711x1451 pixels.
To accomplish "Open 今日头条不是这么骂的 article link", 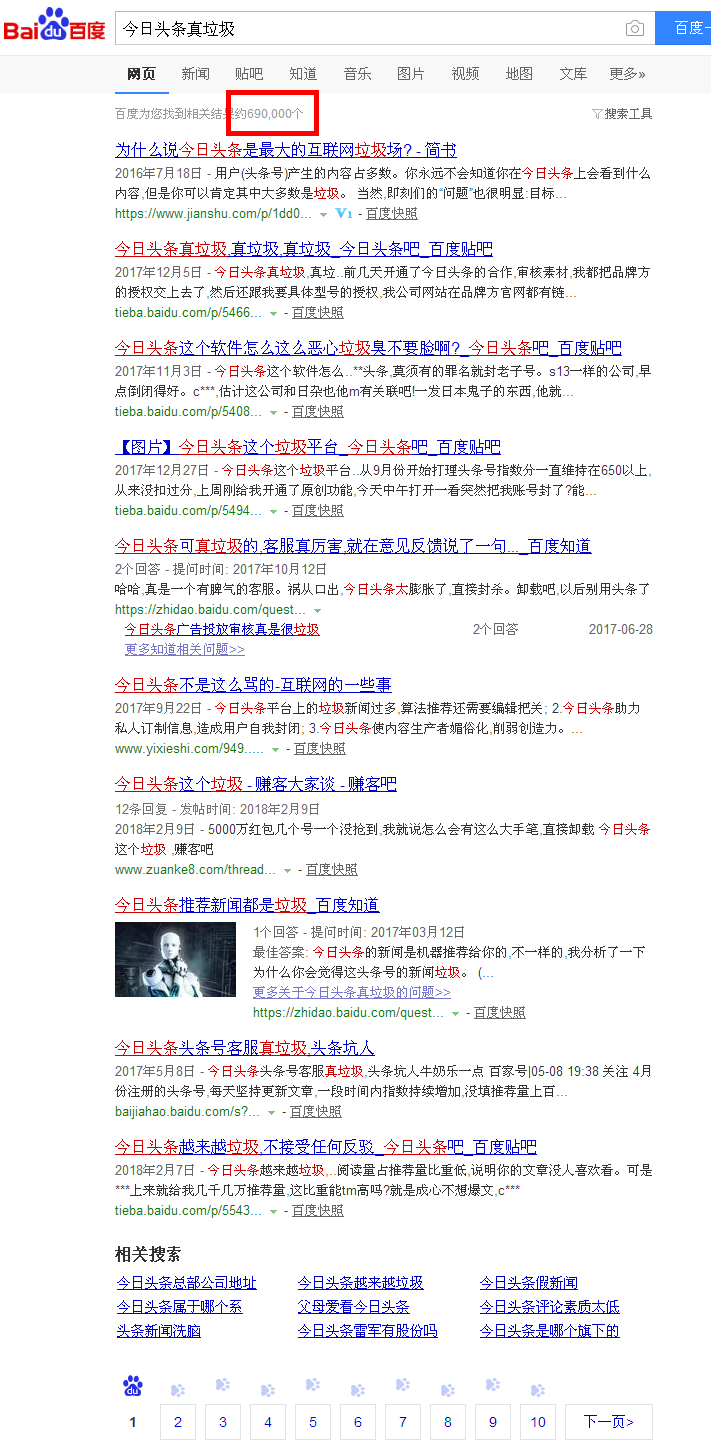I will coord(253,685).
